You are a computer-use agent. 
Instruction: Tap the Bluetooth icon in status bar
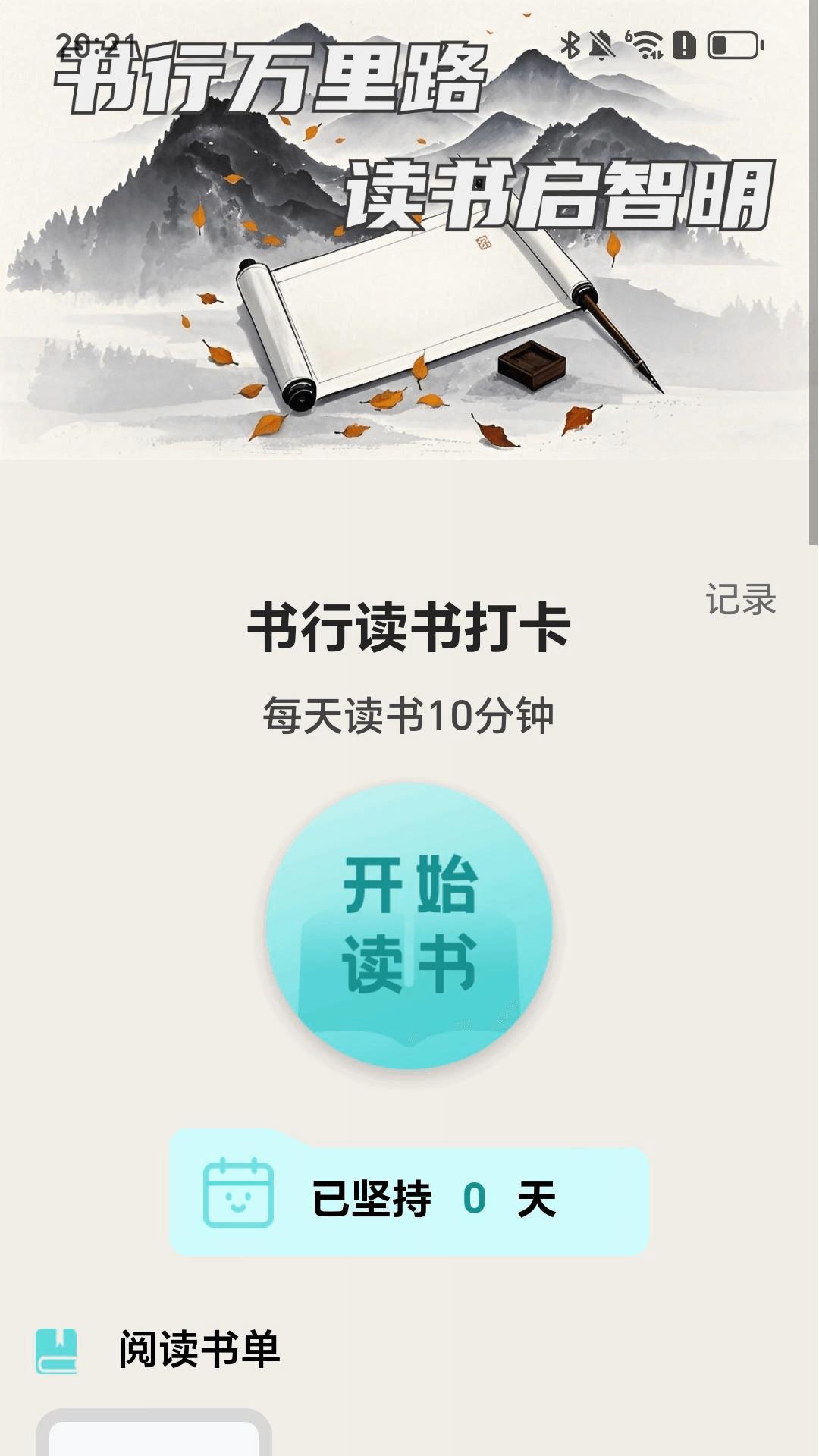click(570, 44)
